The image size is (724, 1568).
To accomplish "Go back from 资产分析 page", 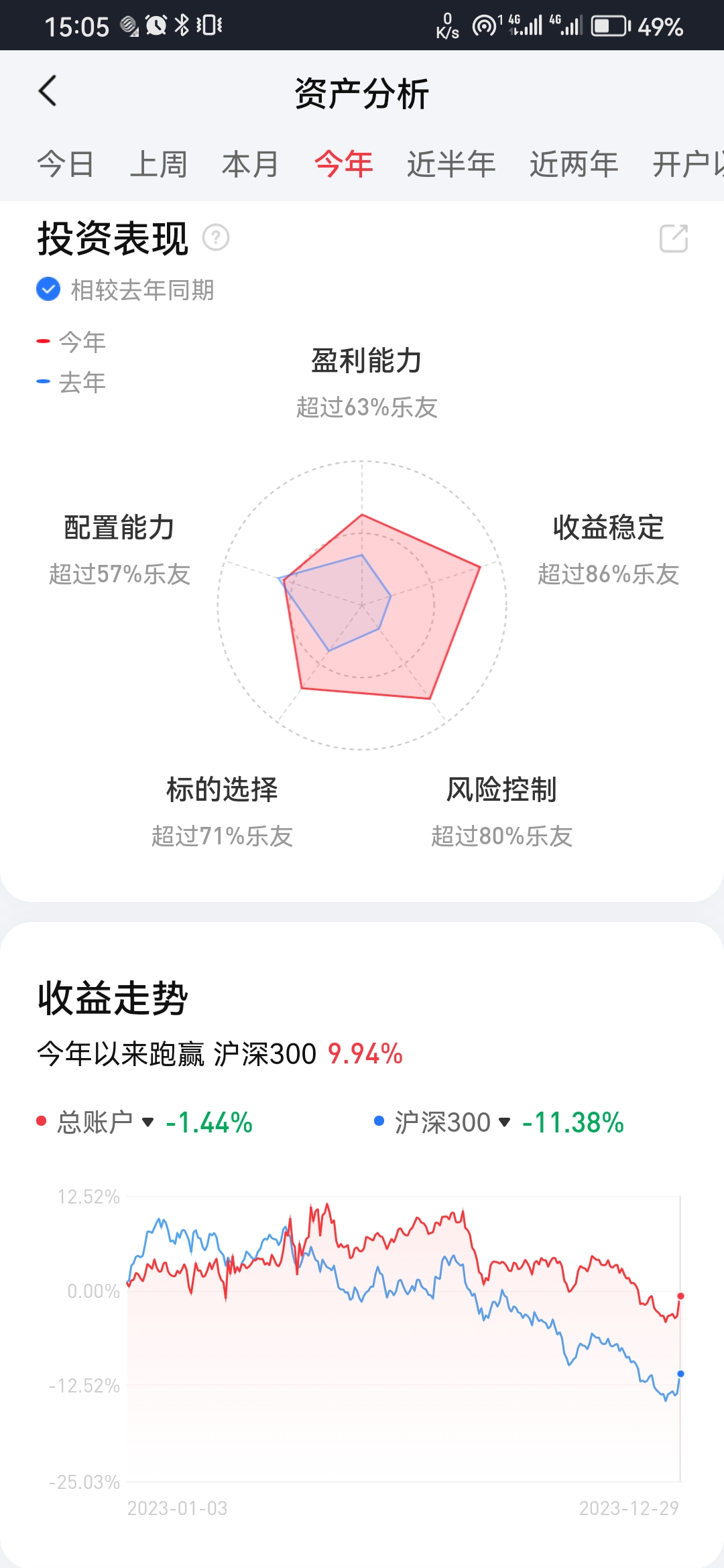I will [48, 91].
